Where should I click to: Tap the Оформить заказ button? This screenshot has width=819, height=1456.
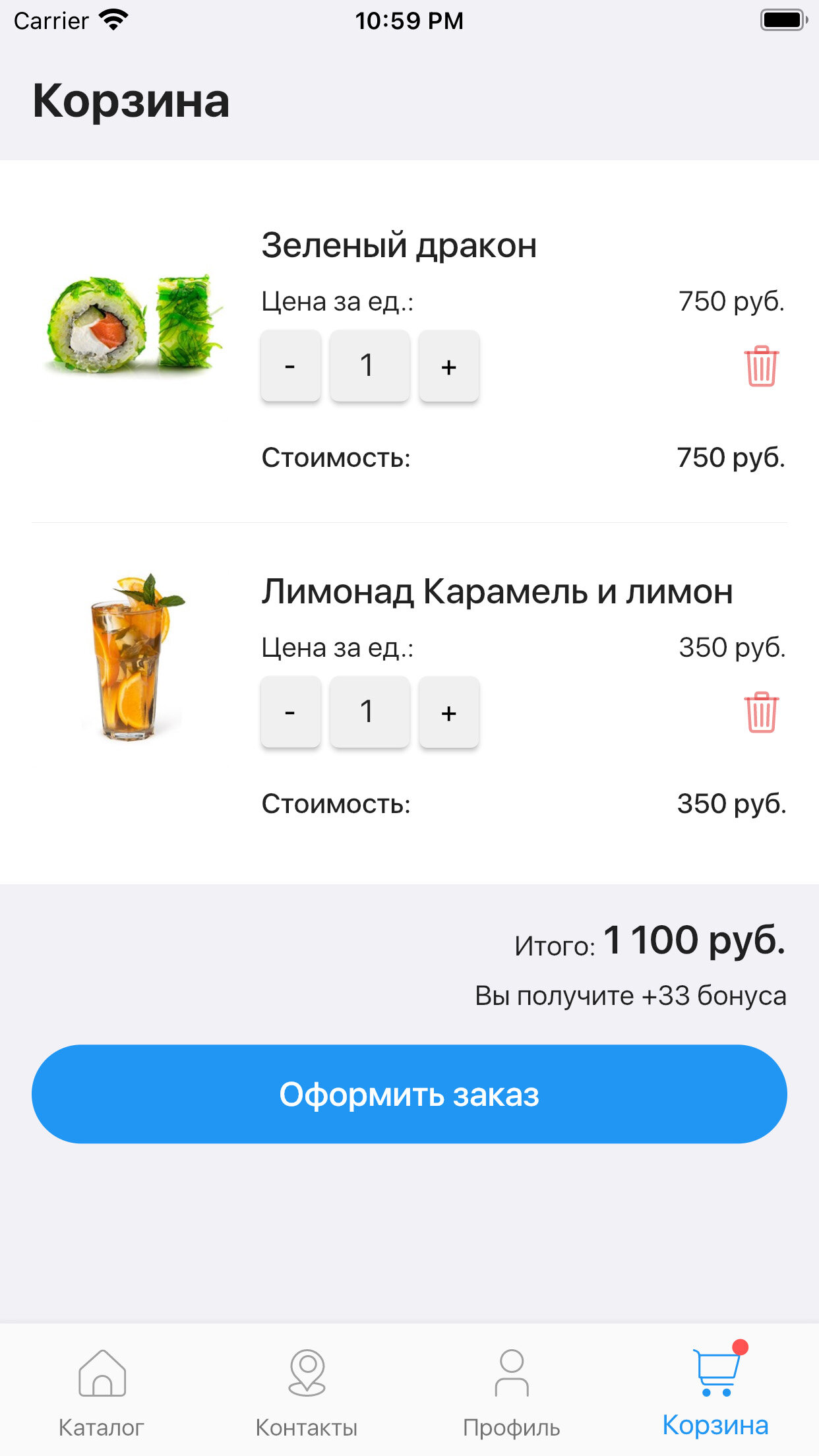(409, 1094)
